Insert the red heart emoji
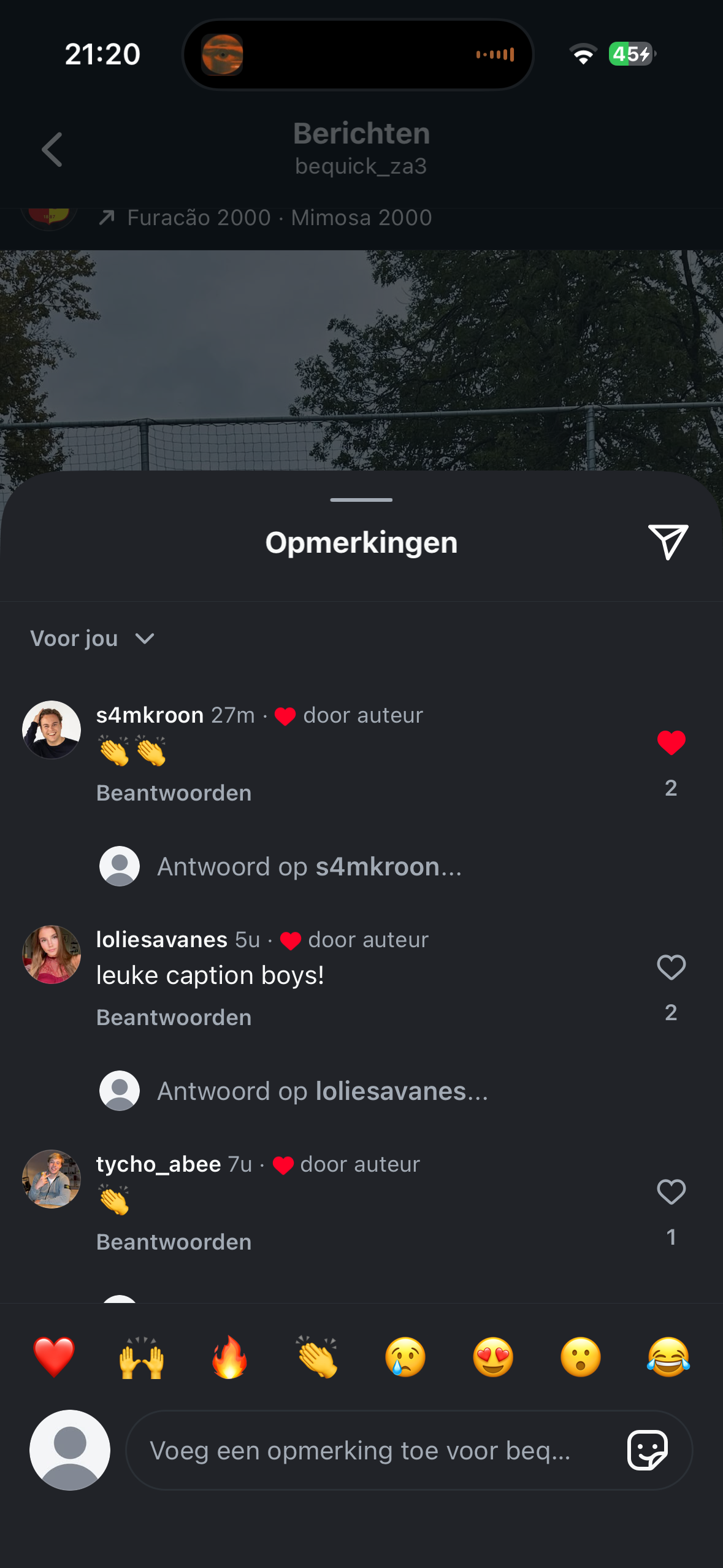The height and width of the screenshot is (1568, 723). pos(54,1357)
